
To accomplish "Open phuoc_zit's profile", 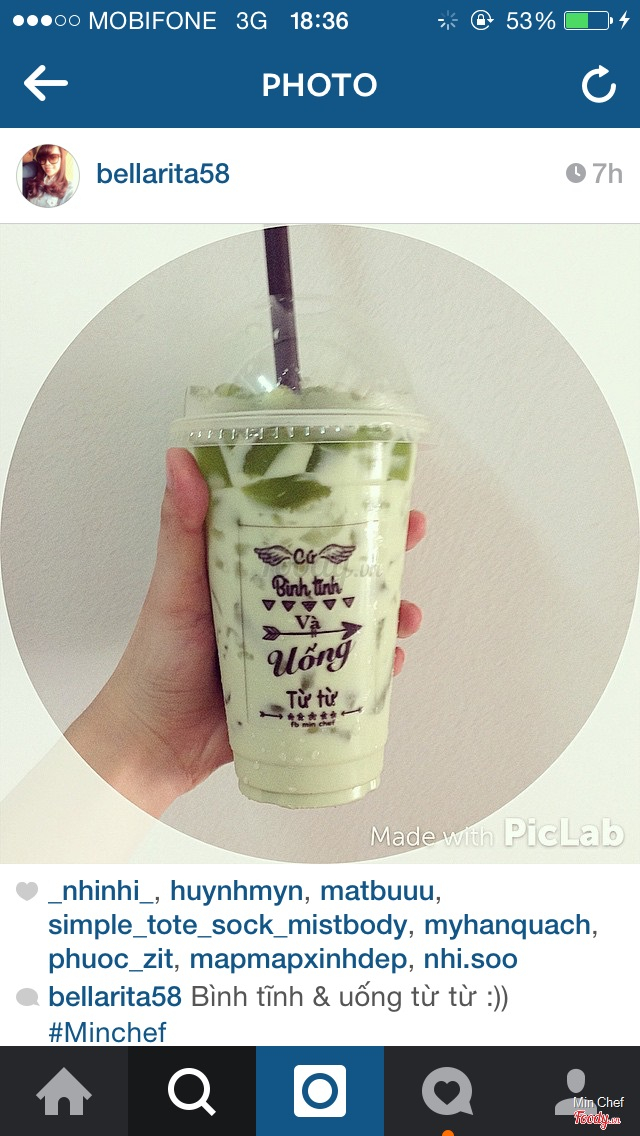I will point(110,959).
